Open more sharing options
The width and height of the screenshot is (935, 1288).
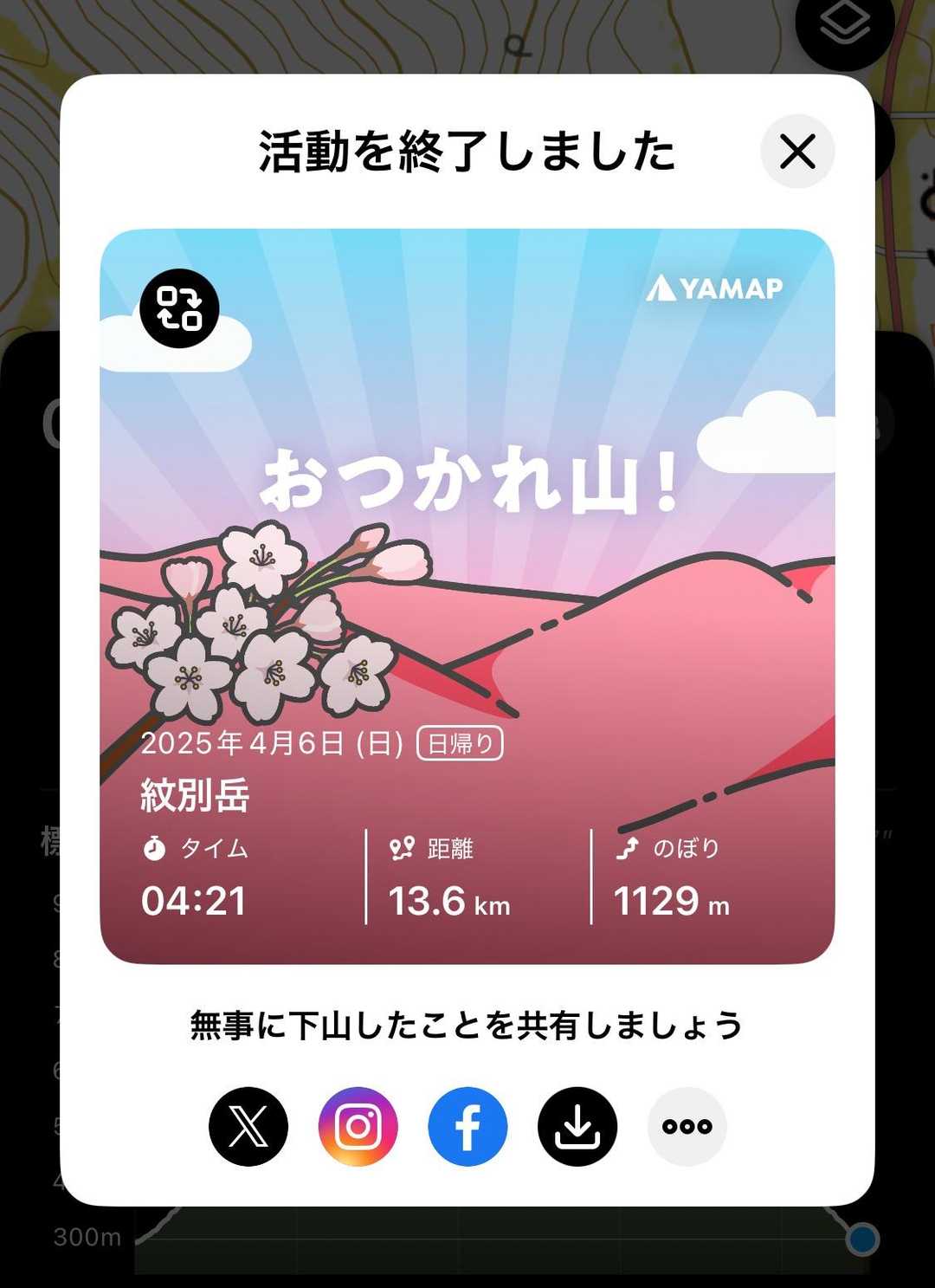point(687,1126)
